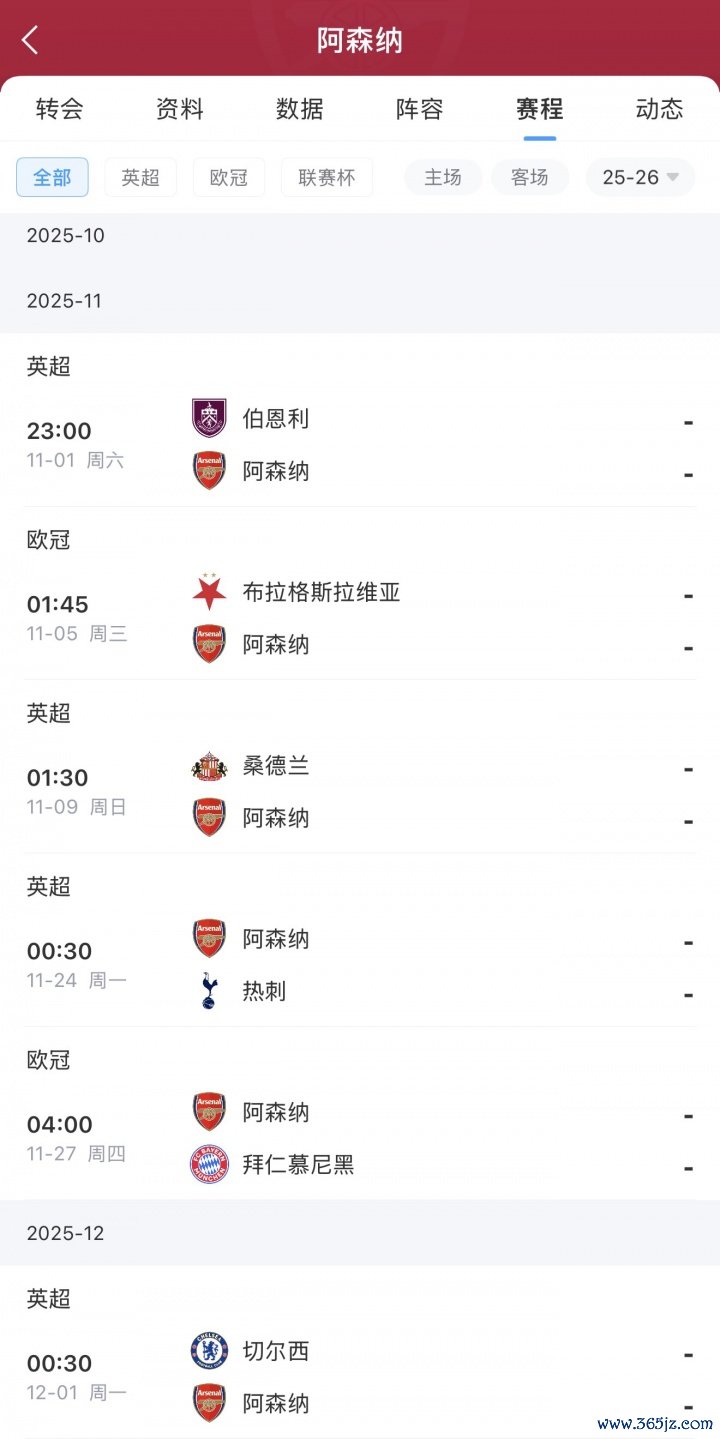This screenshot has height=1439, width=720.
Task: Switch to the 转会 tab
Action: point(60,109)
